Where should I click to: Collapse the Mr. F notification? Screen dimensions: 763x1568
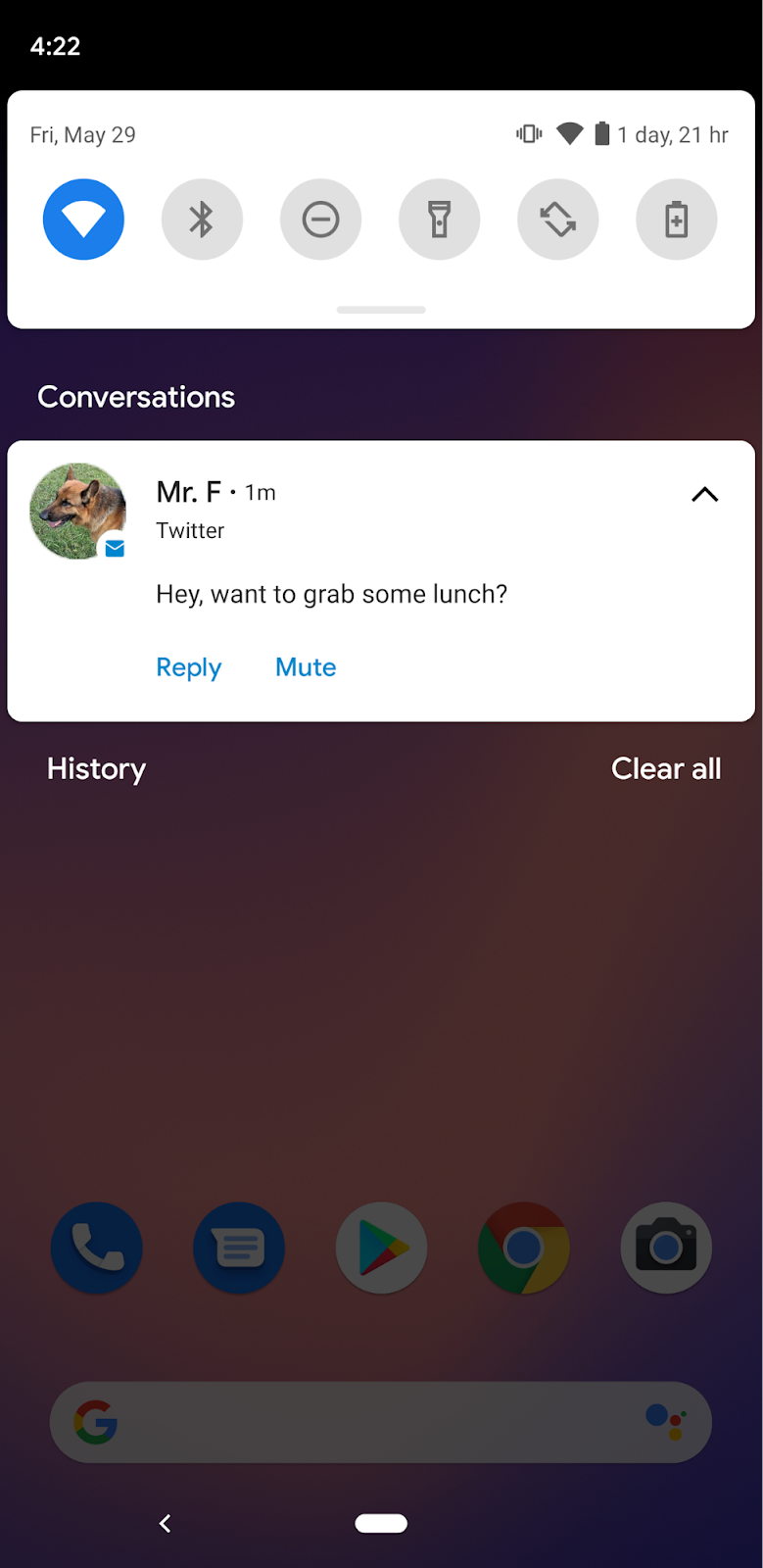tap(704, 494)
